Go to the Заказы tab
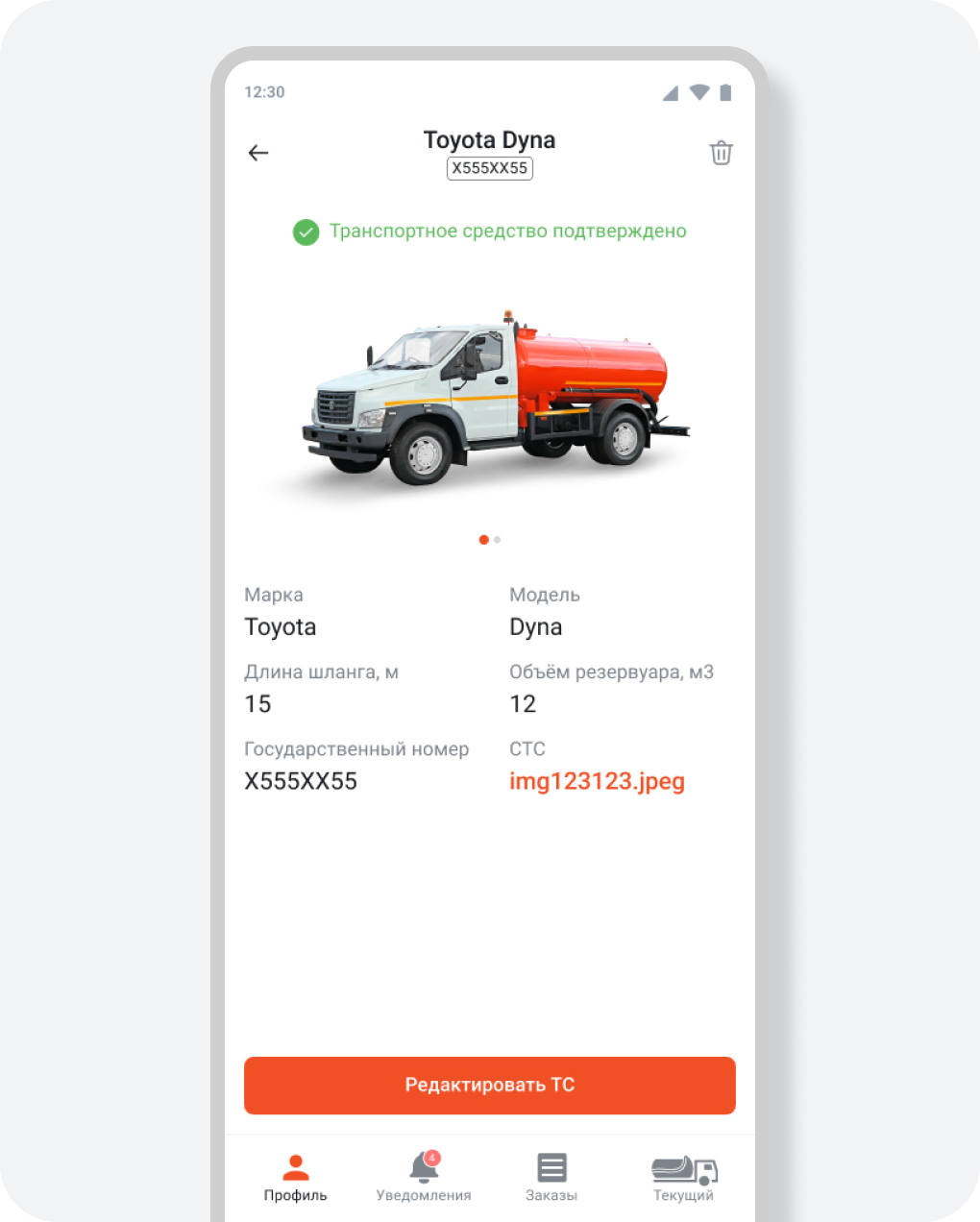 point(551,1177)
